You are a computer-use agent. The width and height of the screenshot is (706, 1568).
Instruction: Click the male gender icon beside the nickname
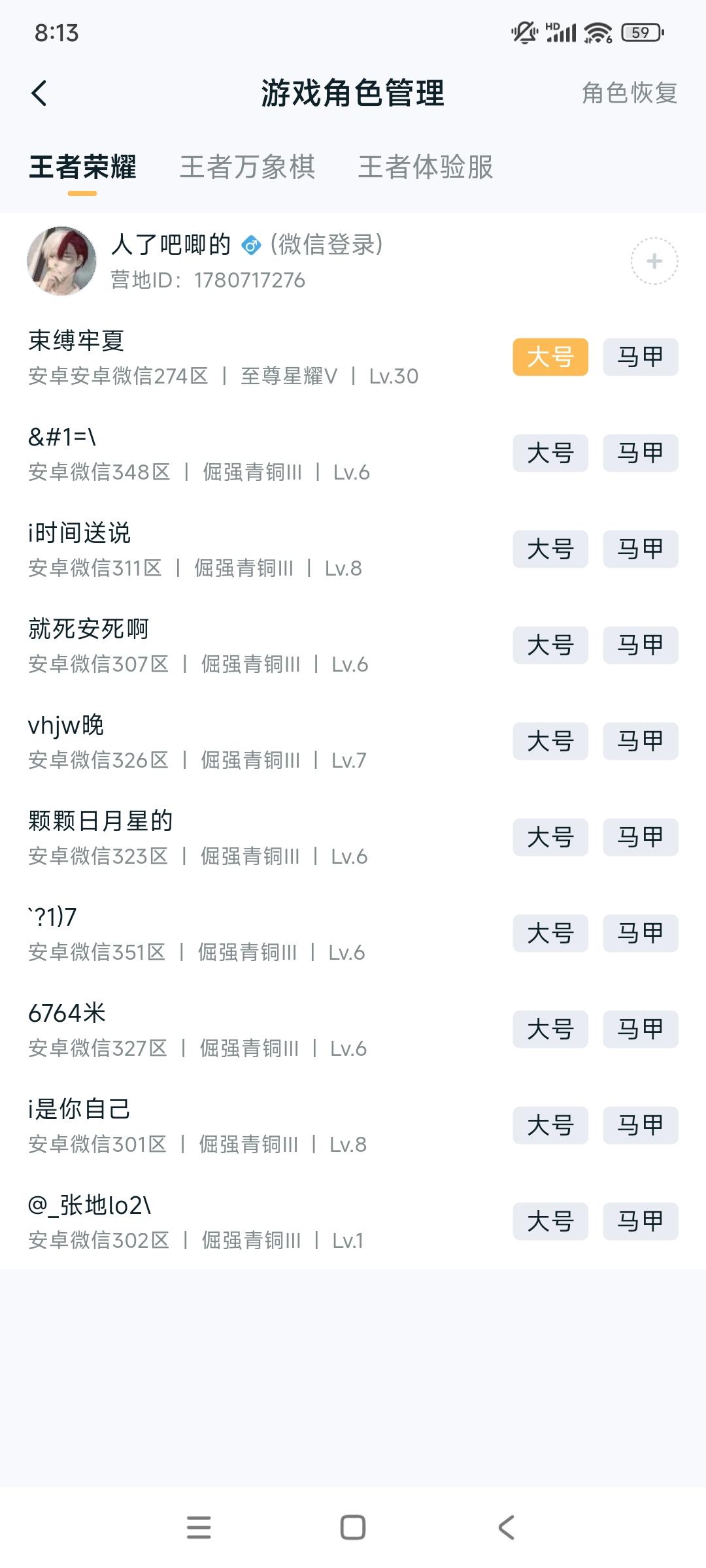tap(250, 246)
